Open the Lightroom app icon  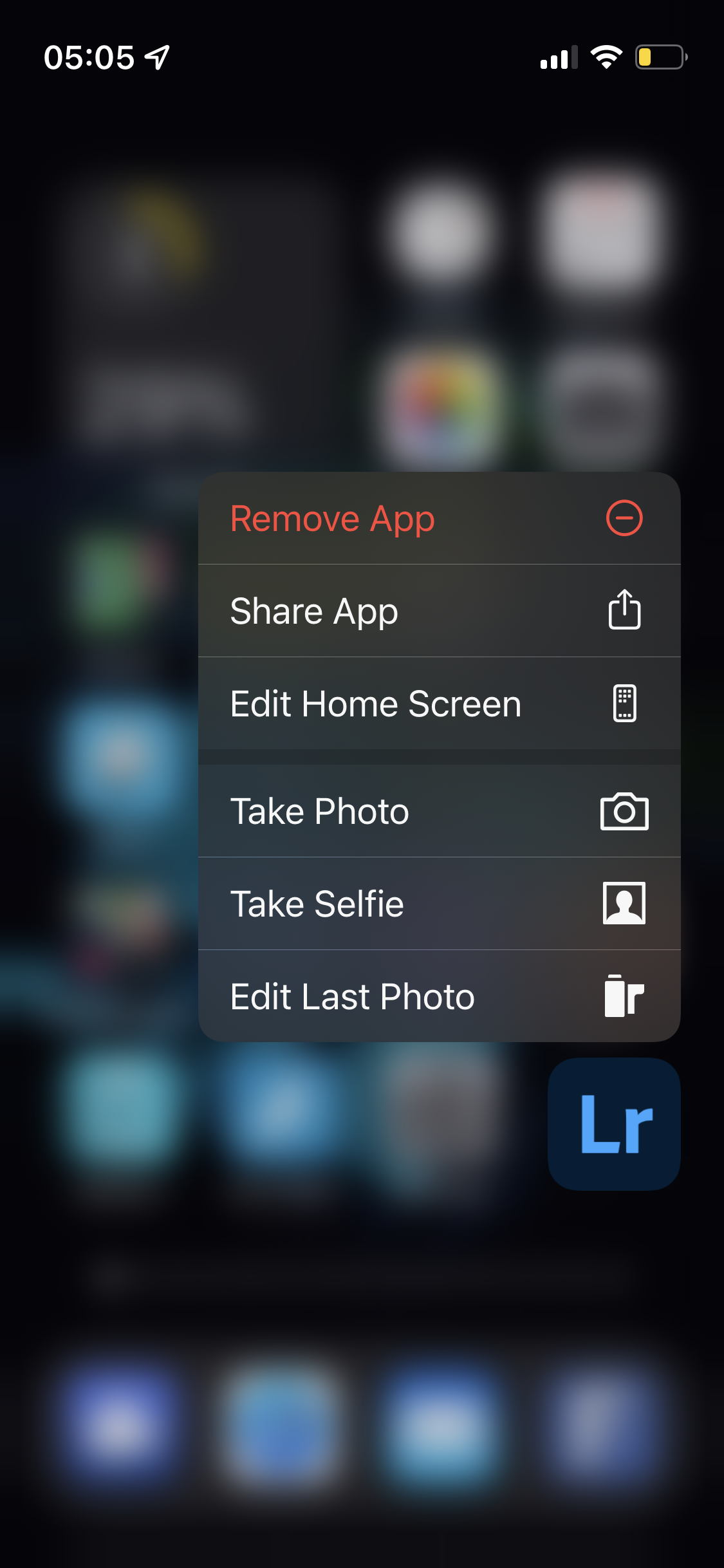point(614,1124)
